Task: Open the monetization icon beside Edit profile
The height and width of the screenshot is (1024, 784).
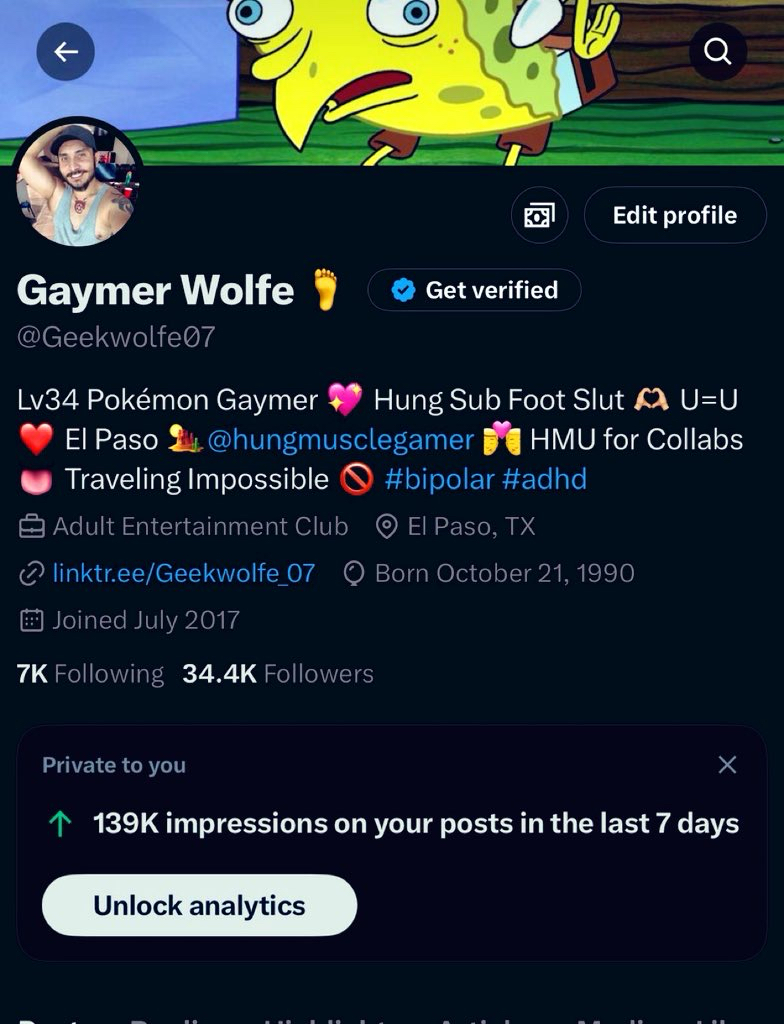Action: click(539, 215)
